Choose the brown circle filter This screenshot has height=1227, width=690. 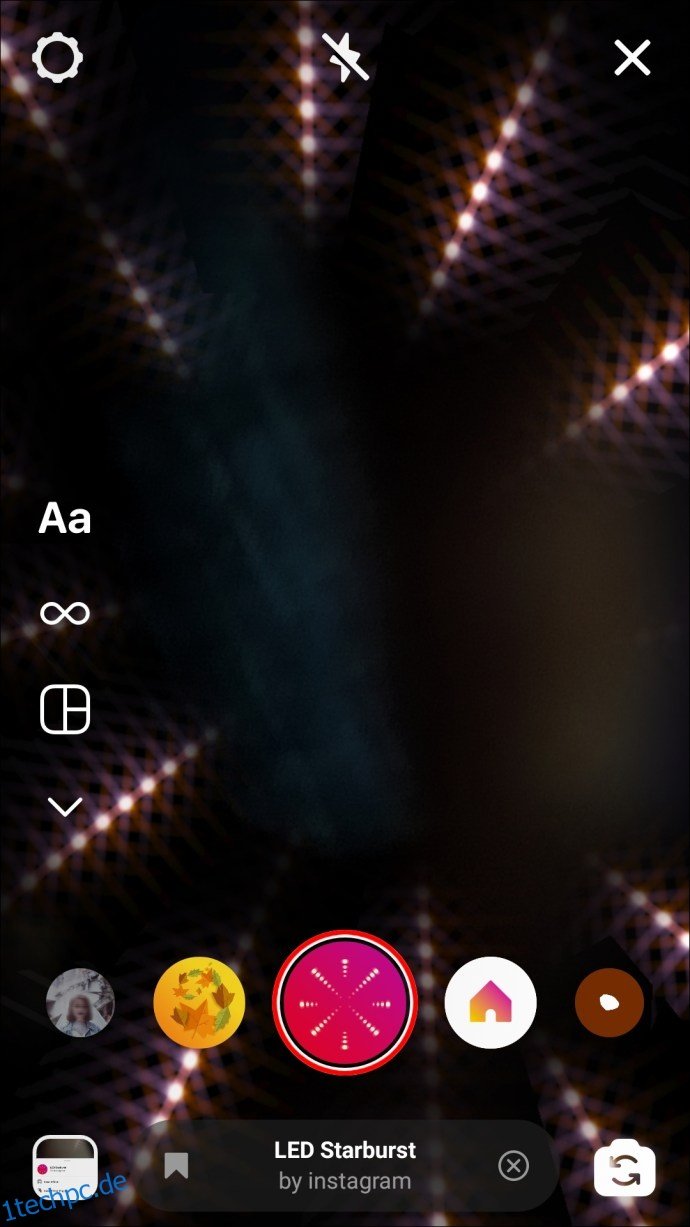click(x=609, y=1002)
